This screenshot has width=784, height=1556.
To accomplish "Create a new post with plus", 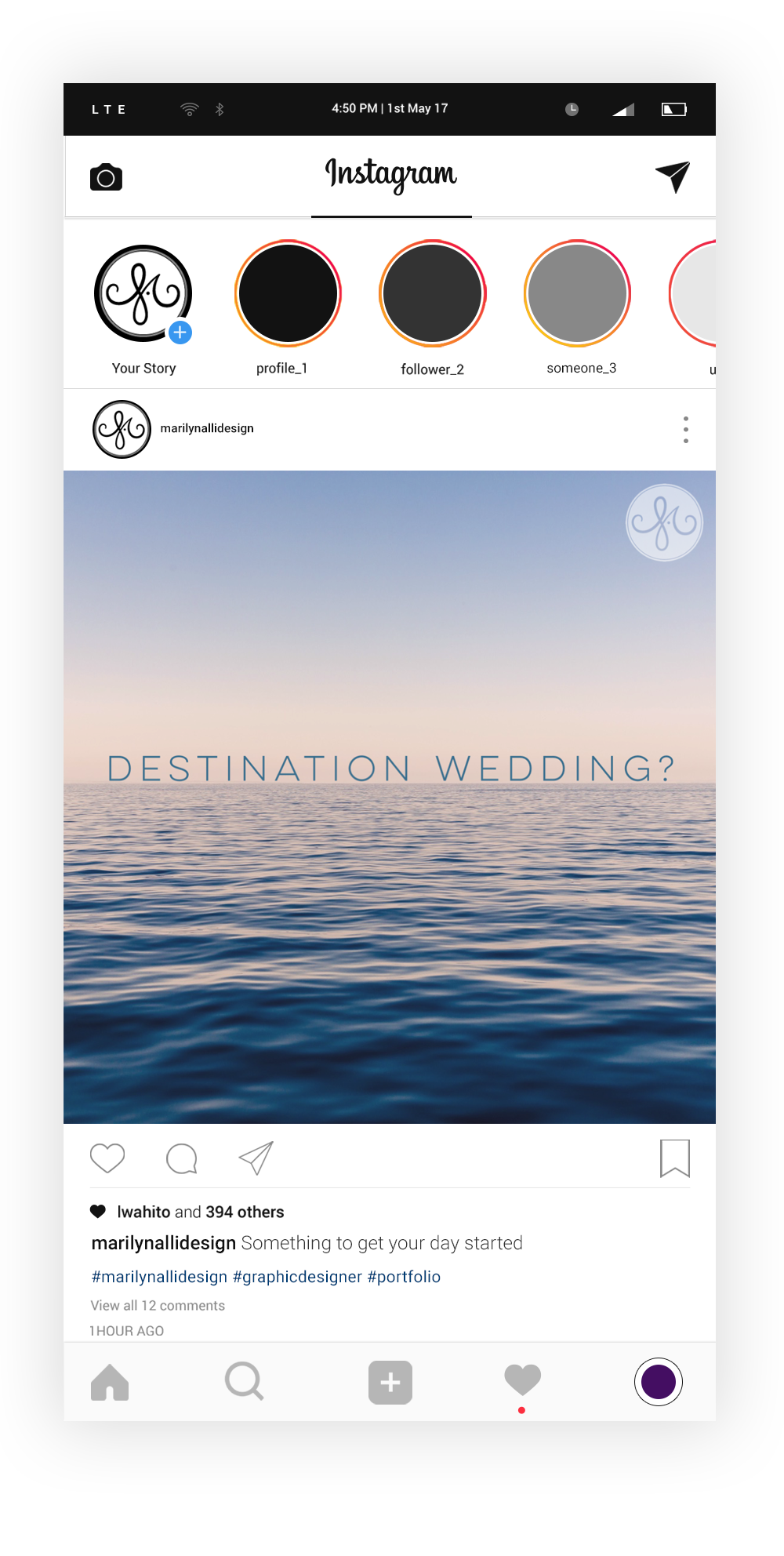I will (390, 1382).
